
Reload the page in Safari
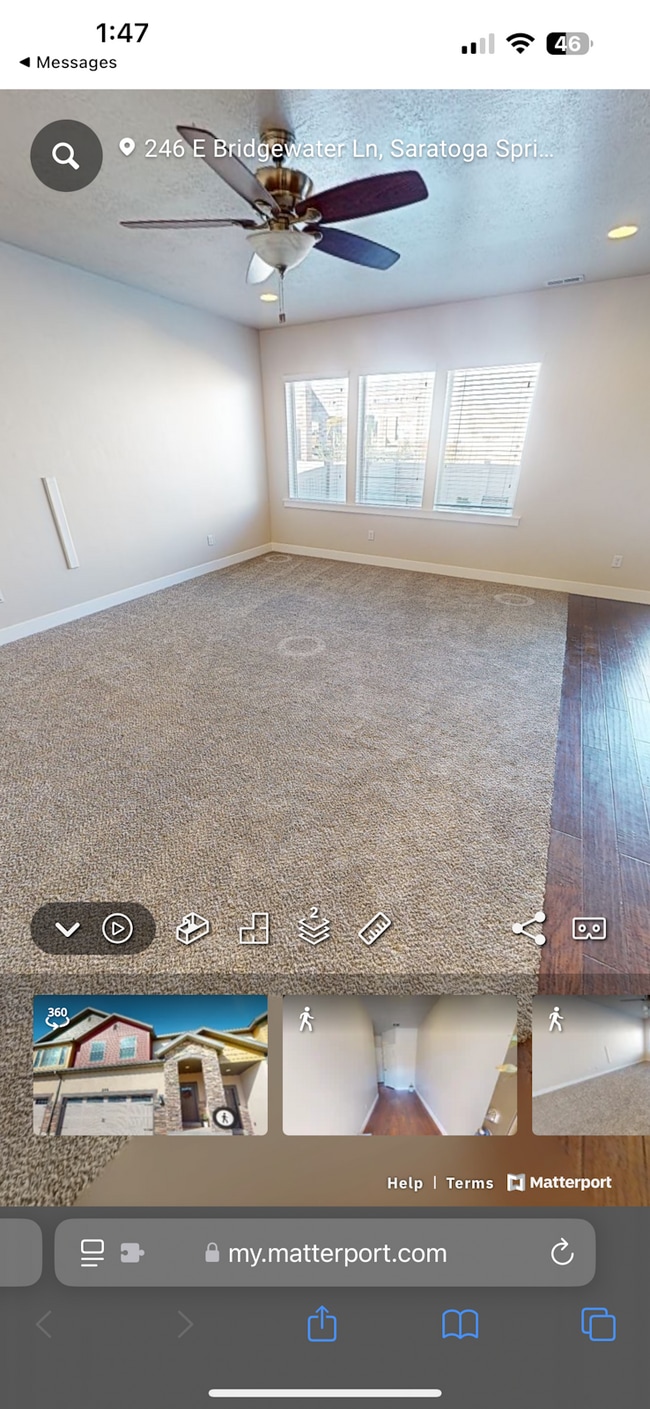562,1252
